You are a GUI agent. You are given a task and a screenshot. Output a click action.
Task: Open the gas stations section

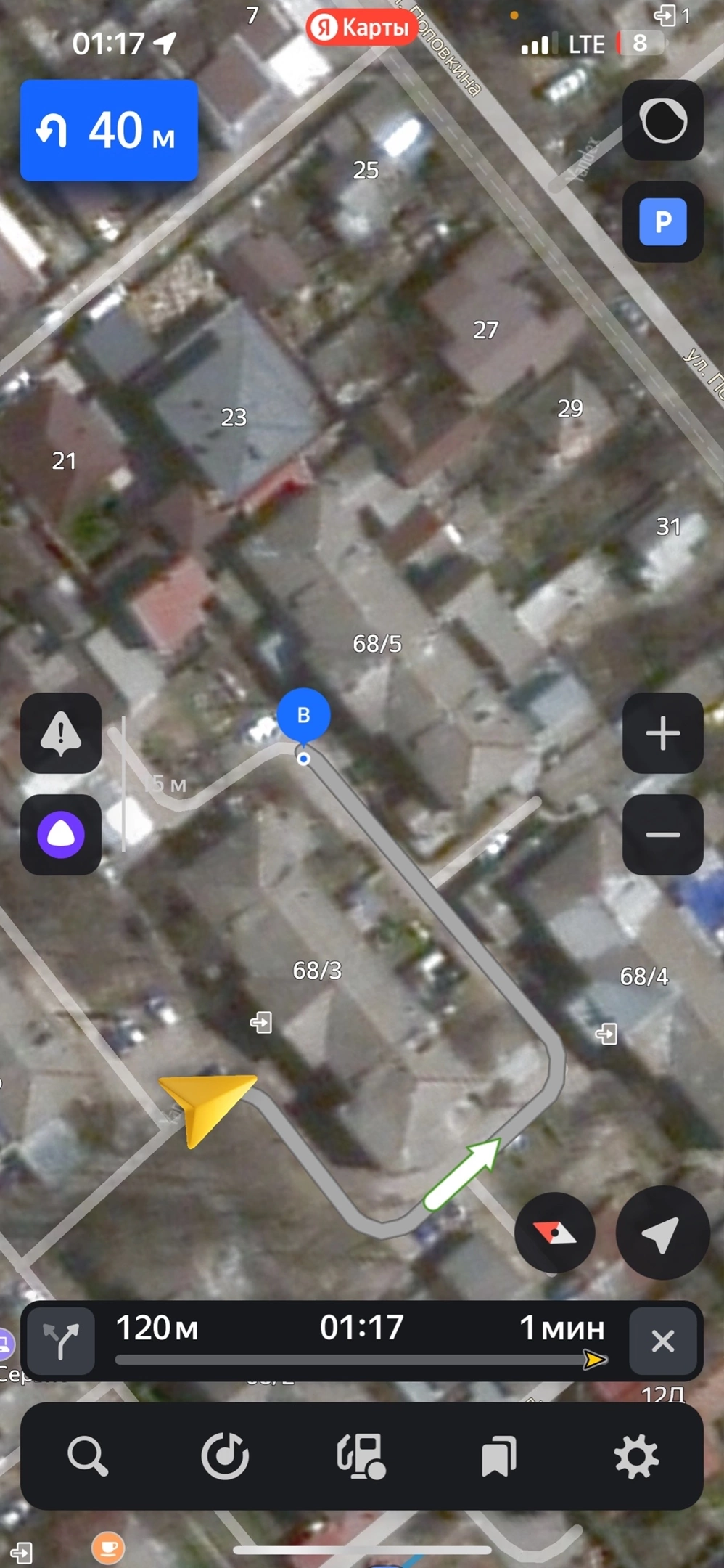pos(361,1455)
